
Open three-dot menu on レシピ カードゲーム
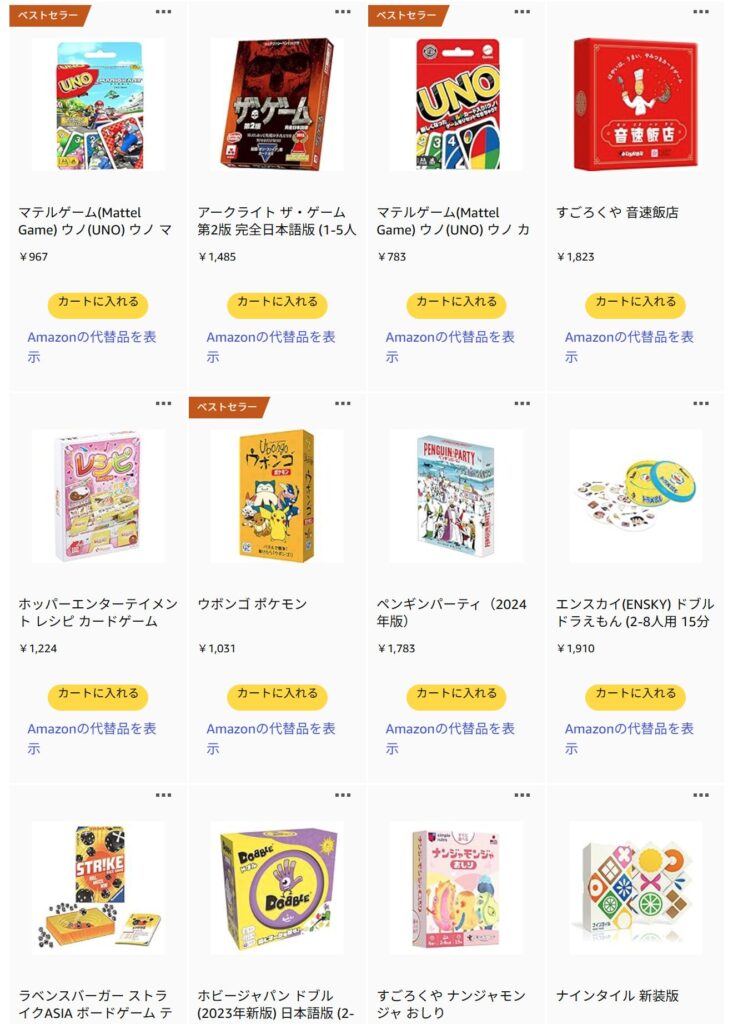(163, 404)
